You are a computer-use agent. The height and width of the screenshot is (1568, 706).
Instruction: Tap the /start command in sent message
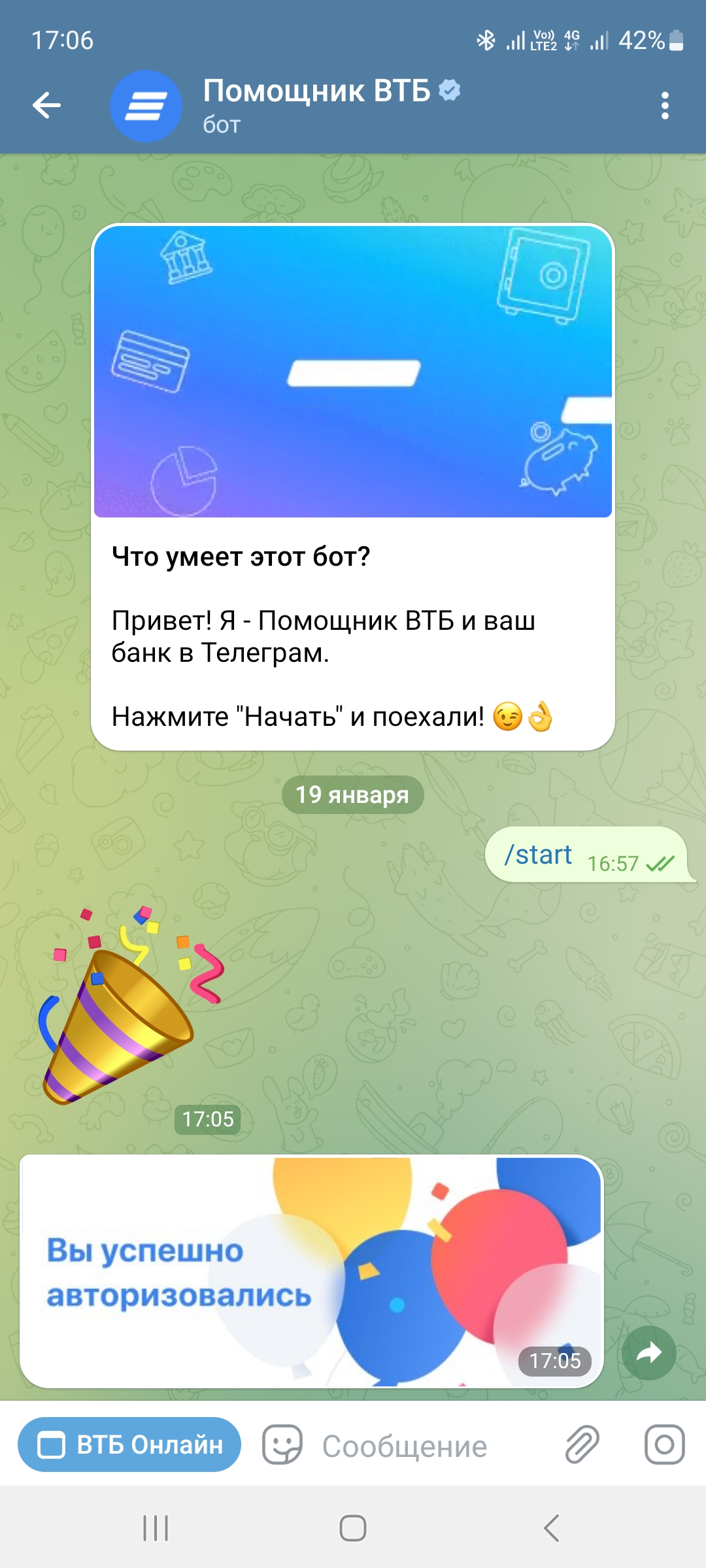point(537,855)
